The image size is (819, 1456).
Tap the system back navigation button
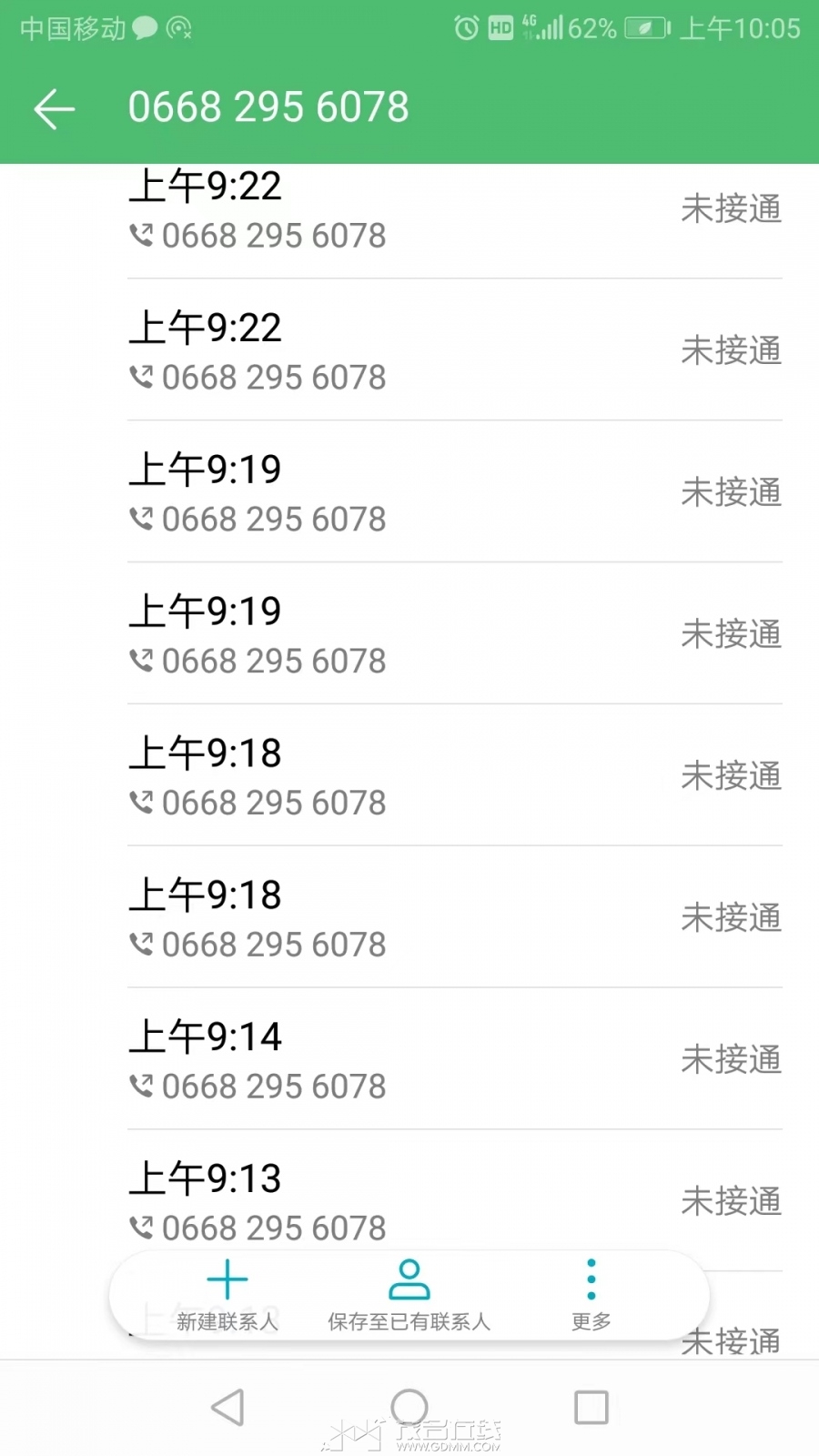point(228,1408)
